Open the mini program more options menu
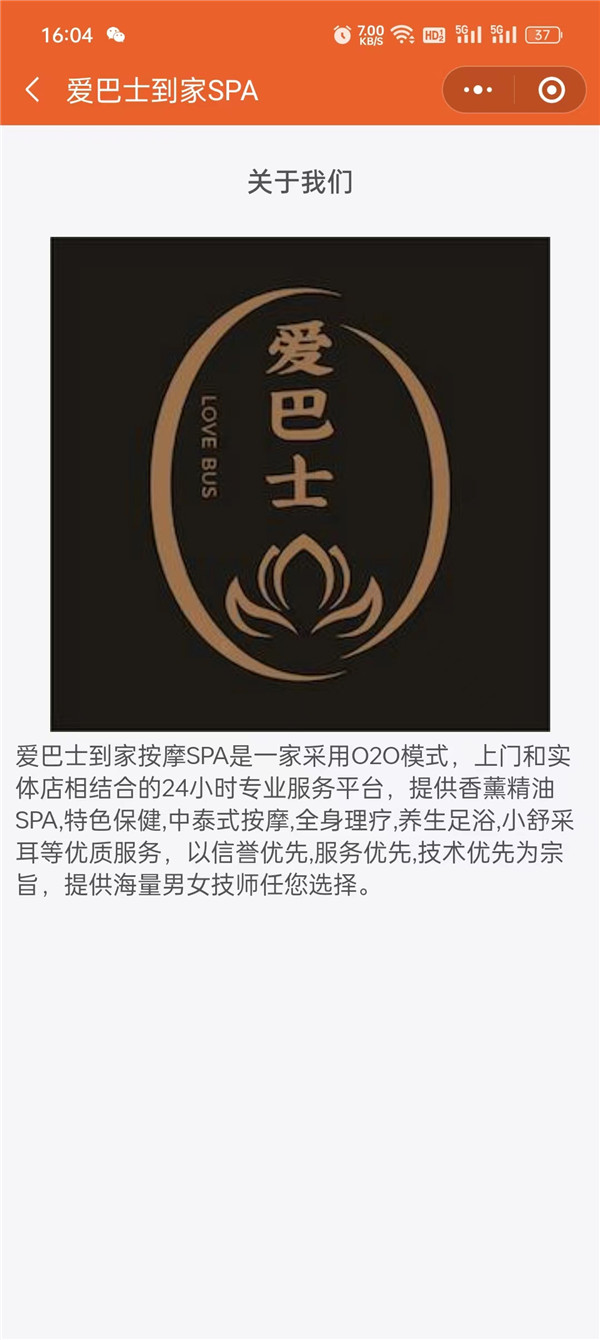600x1340 pixels. (479, 91)
